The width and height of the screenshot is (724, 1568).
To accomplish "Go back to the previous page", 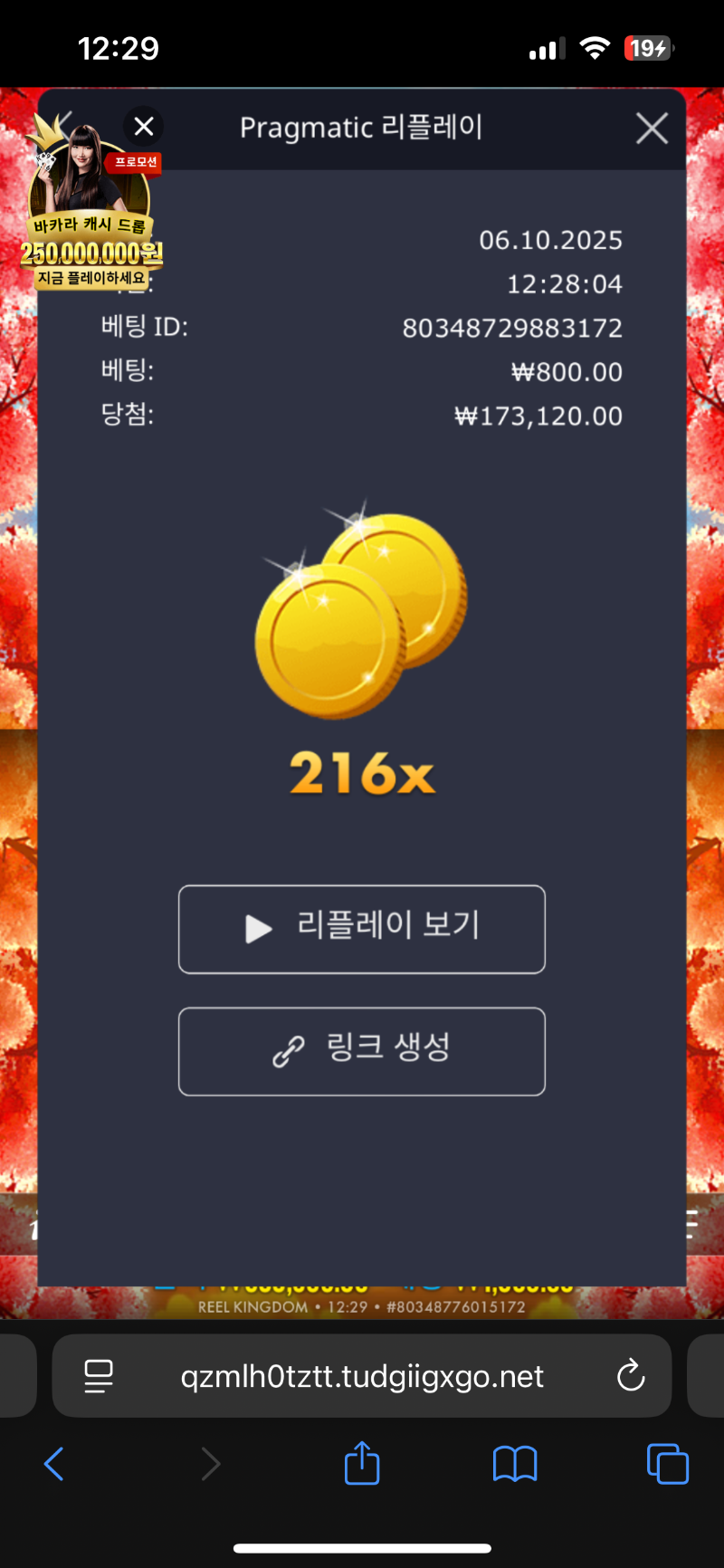I will click(54, 1464).
